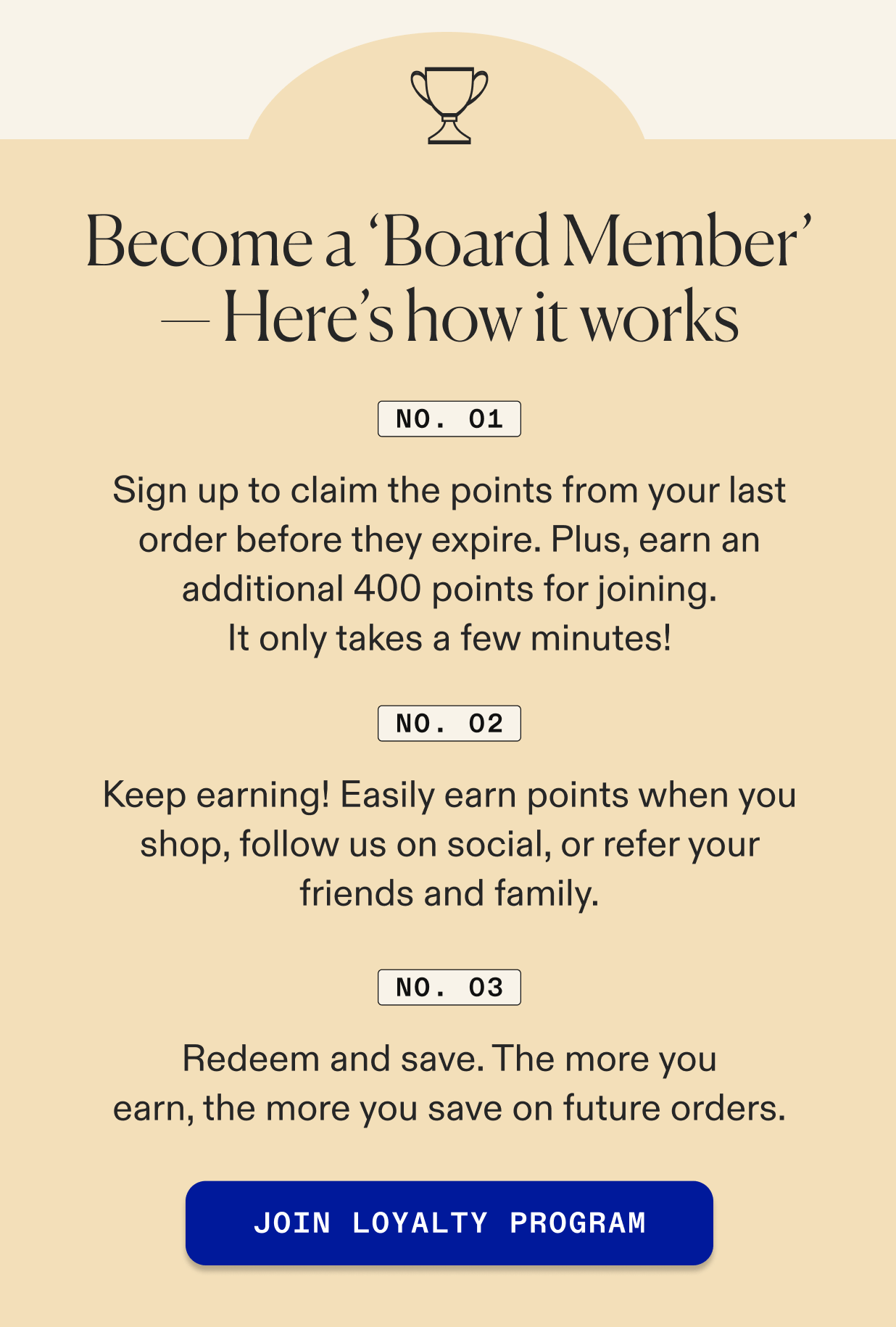Expand the NO. 01 section details
Image resolution: width=896 pixels, height=1327 pixels.
[448, 418]
